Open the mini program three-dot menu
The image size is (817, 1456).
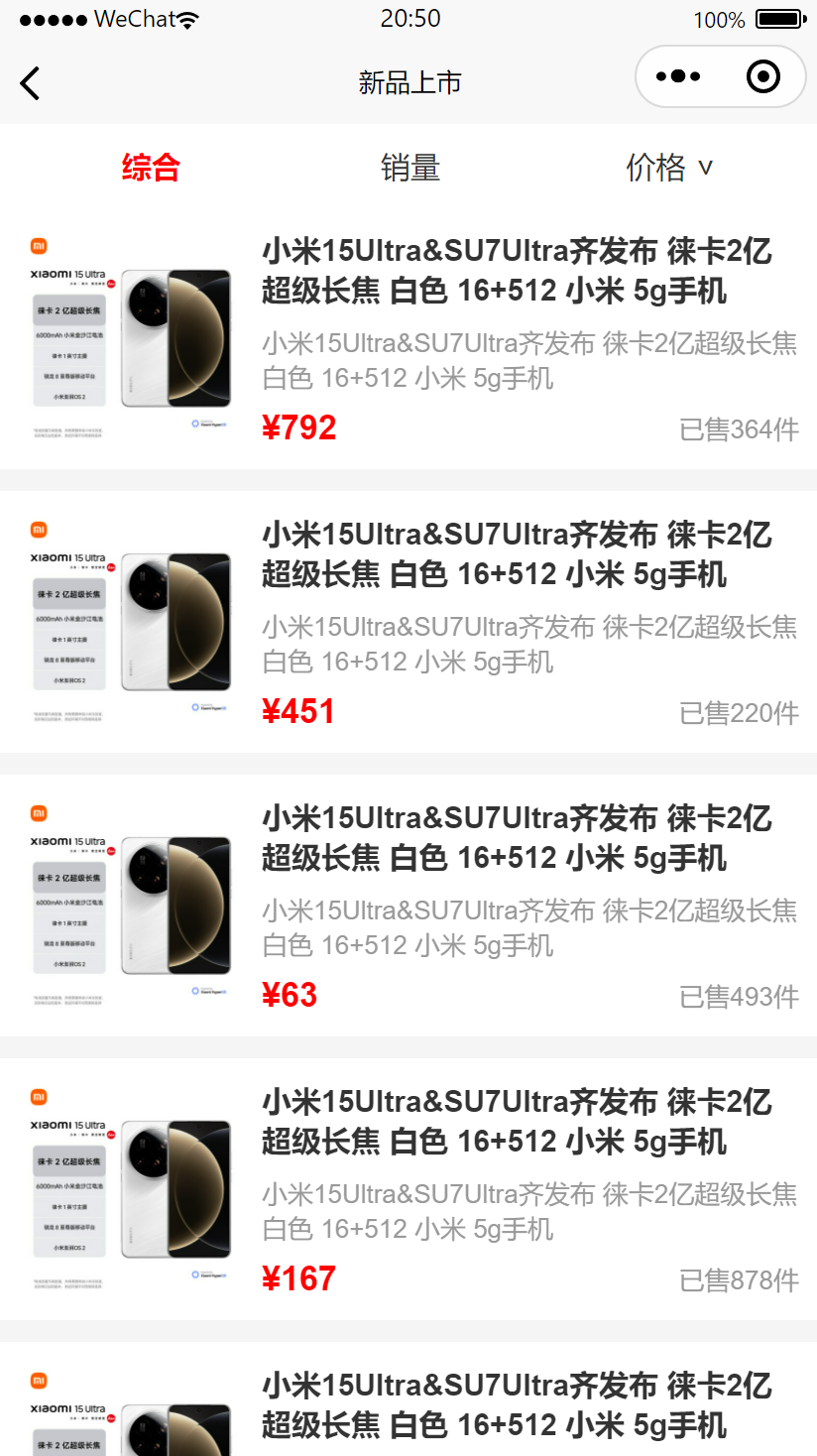[678, 76]
